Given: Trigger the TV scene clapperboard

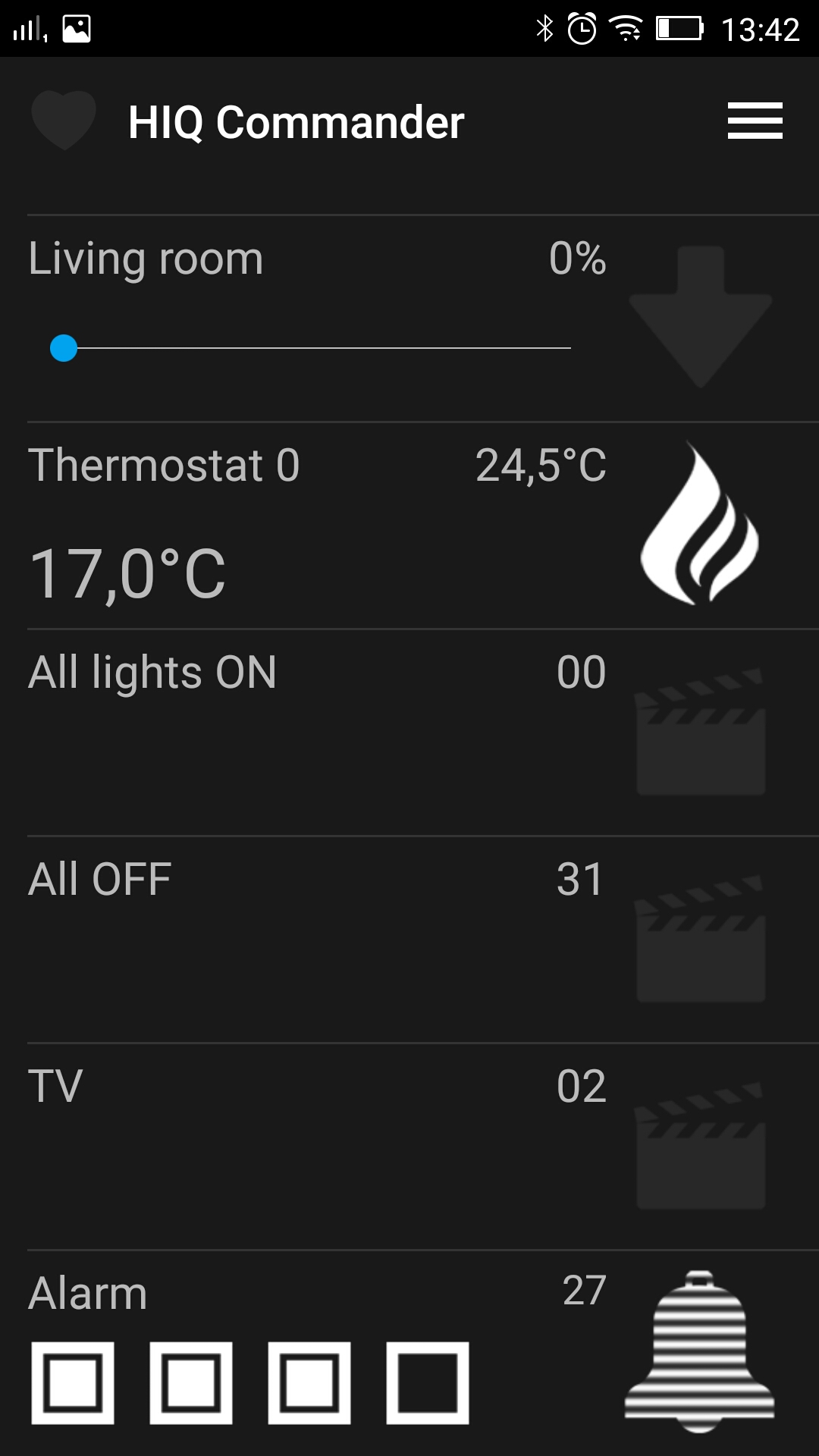Looking at the screenshot, I should click(x=700, y=1145).
